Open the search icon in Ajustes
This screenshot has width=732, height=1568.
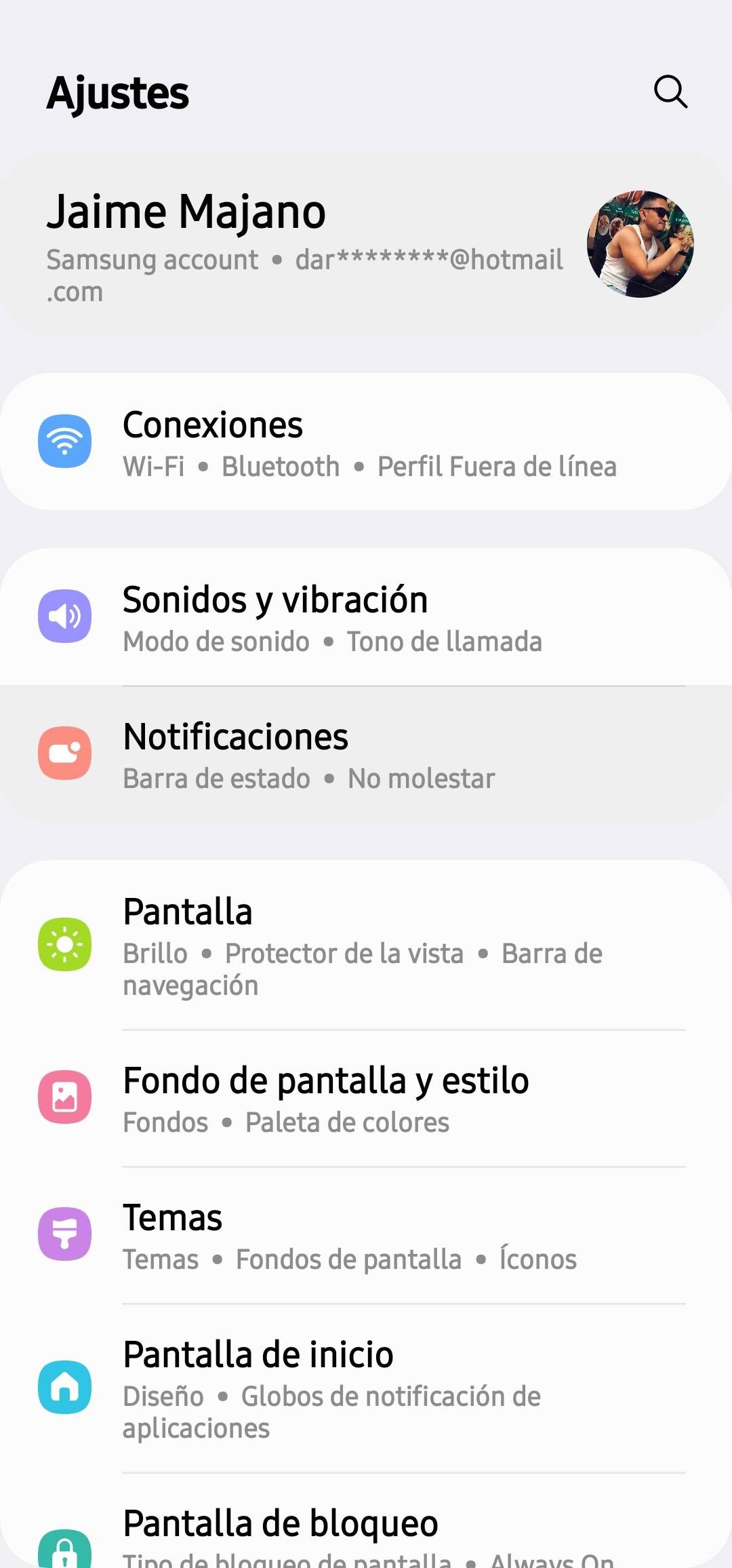point(670,92)
